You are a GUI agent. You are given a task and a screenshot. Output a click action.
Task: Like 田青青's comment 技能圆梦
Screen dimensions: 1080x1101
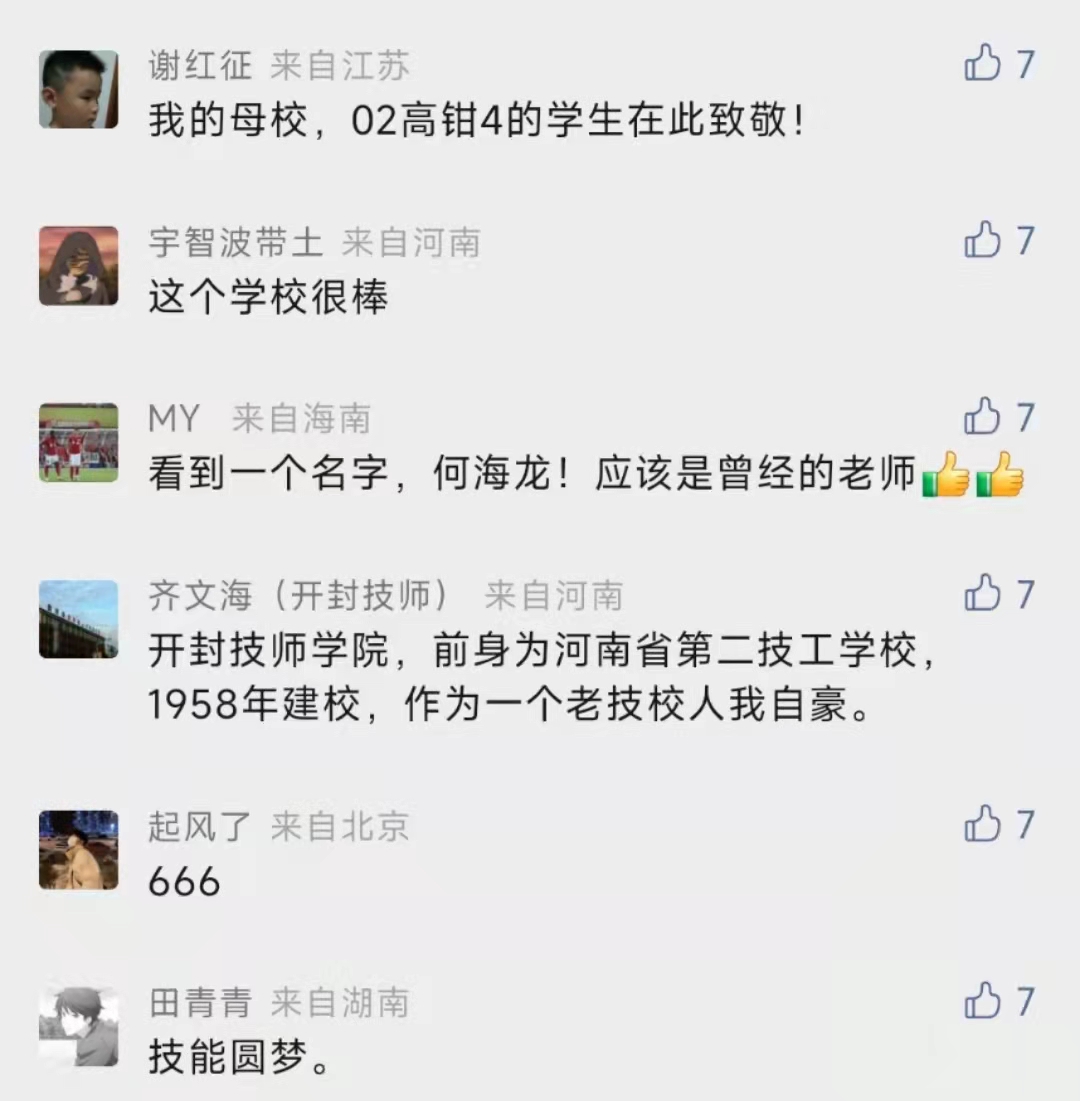tap(983, 1000)
